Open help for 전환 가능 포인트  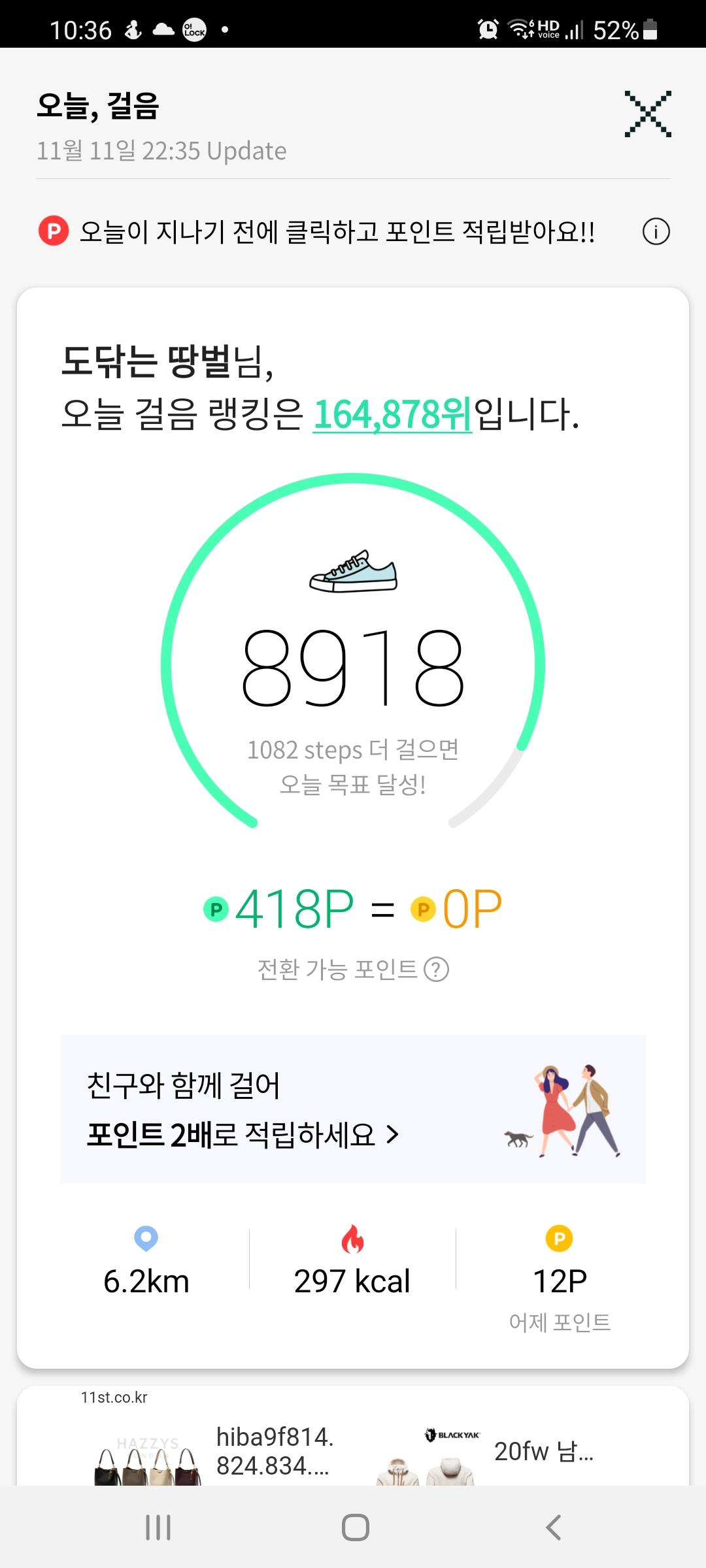coord(437,970)
